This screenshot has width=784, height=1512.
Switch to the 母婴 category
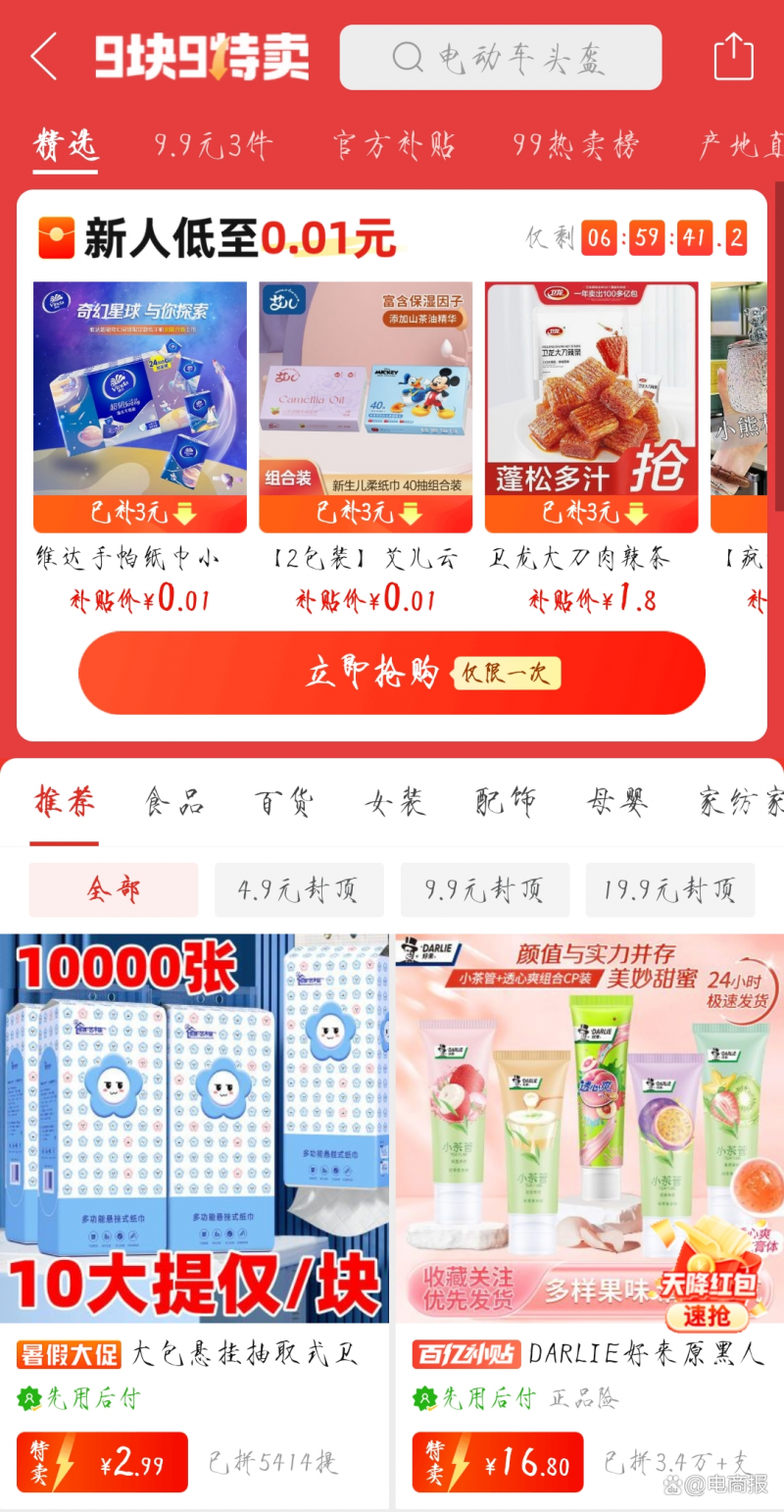pos(616,802)
